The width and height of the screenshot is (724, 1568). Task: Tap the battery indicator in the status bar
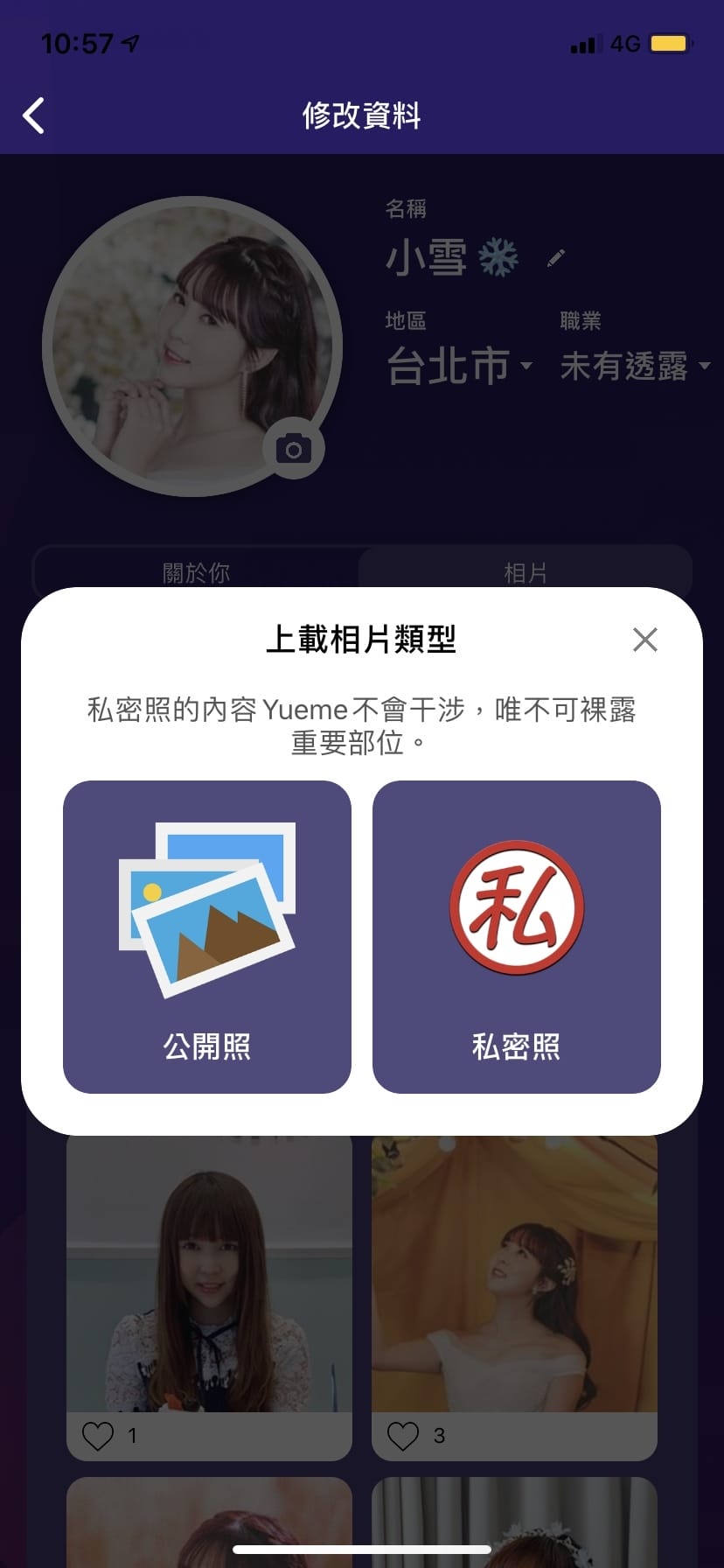(668, 42)
